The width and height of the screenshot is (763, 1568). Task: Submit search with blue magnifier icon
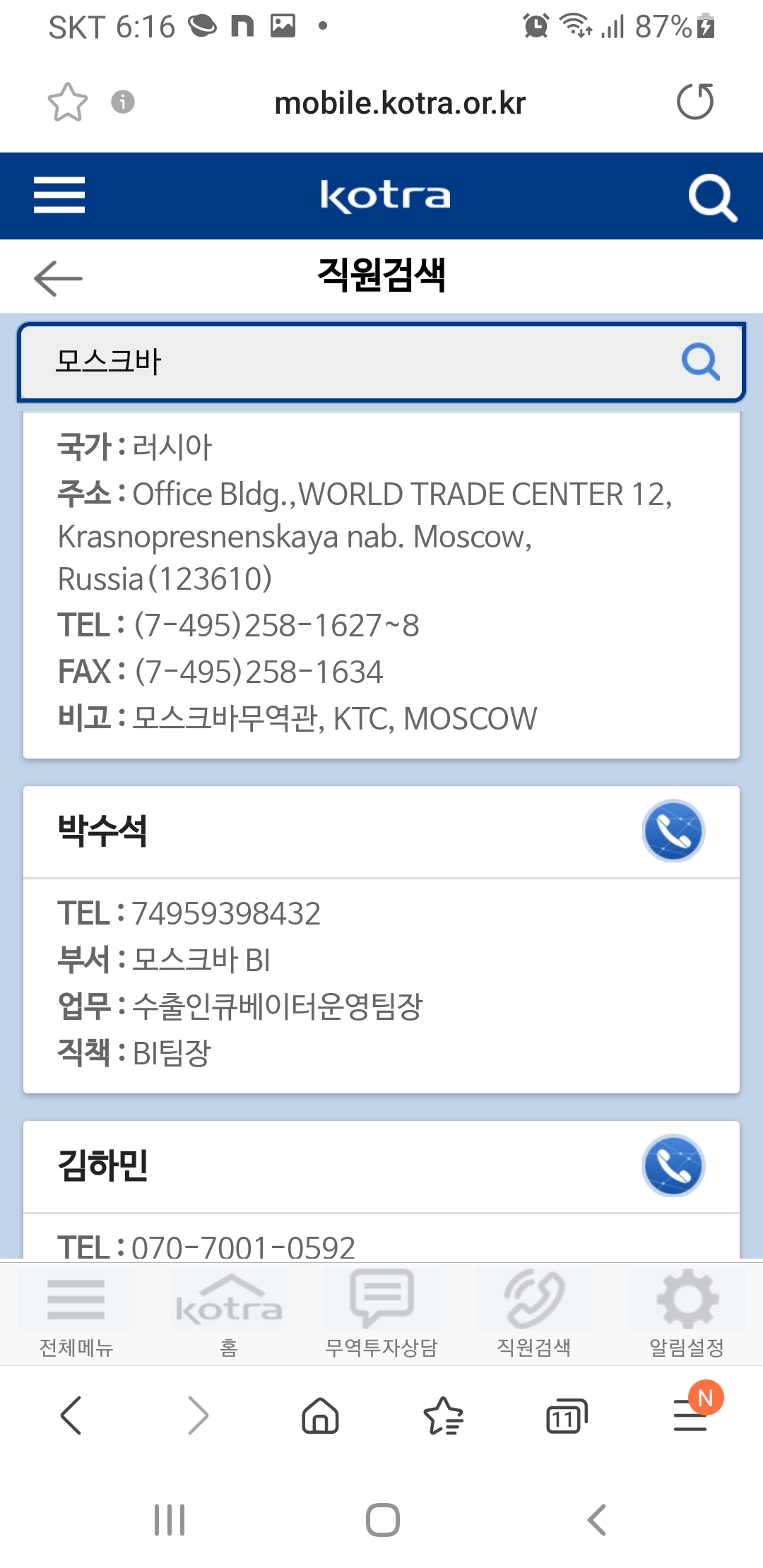(701, 362)
